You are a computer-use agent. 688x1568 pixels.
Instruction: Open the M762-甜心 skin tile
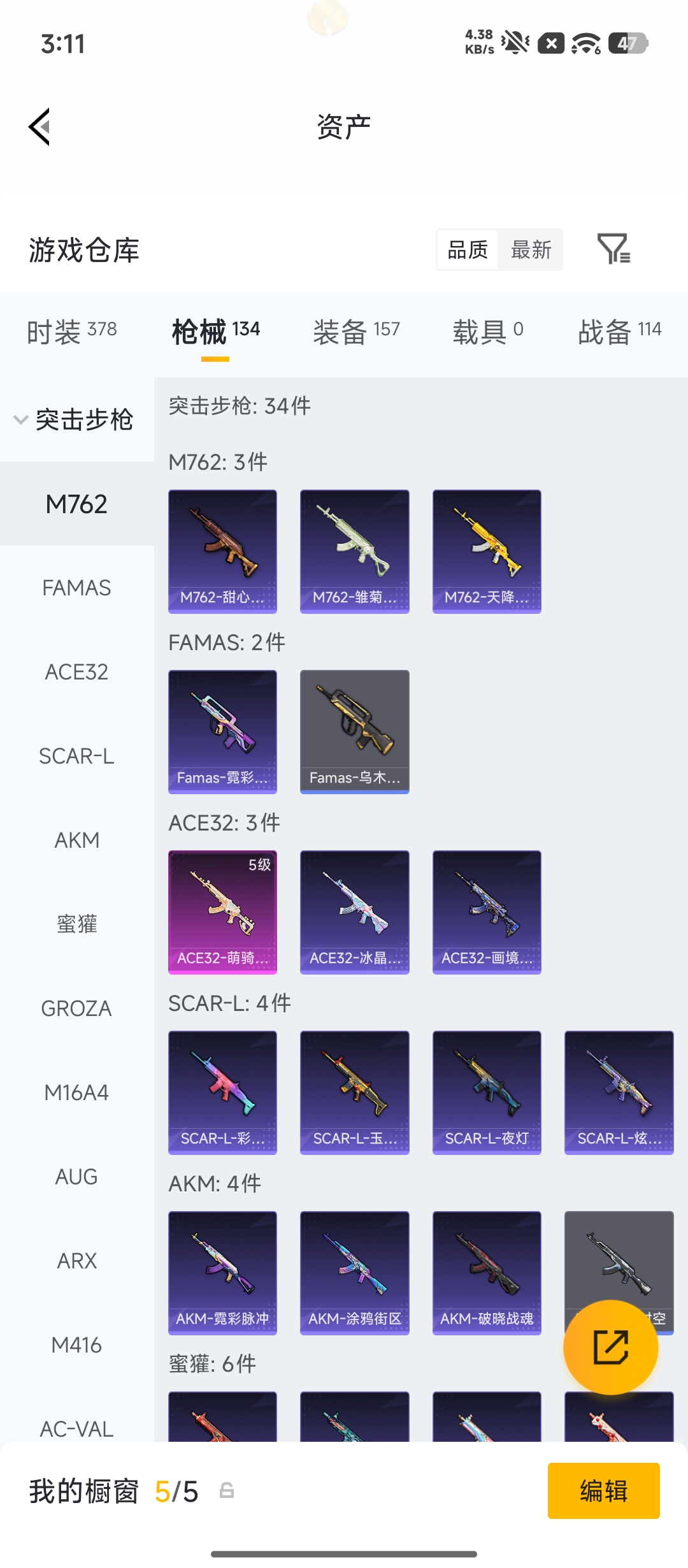point(222,551)
